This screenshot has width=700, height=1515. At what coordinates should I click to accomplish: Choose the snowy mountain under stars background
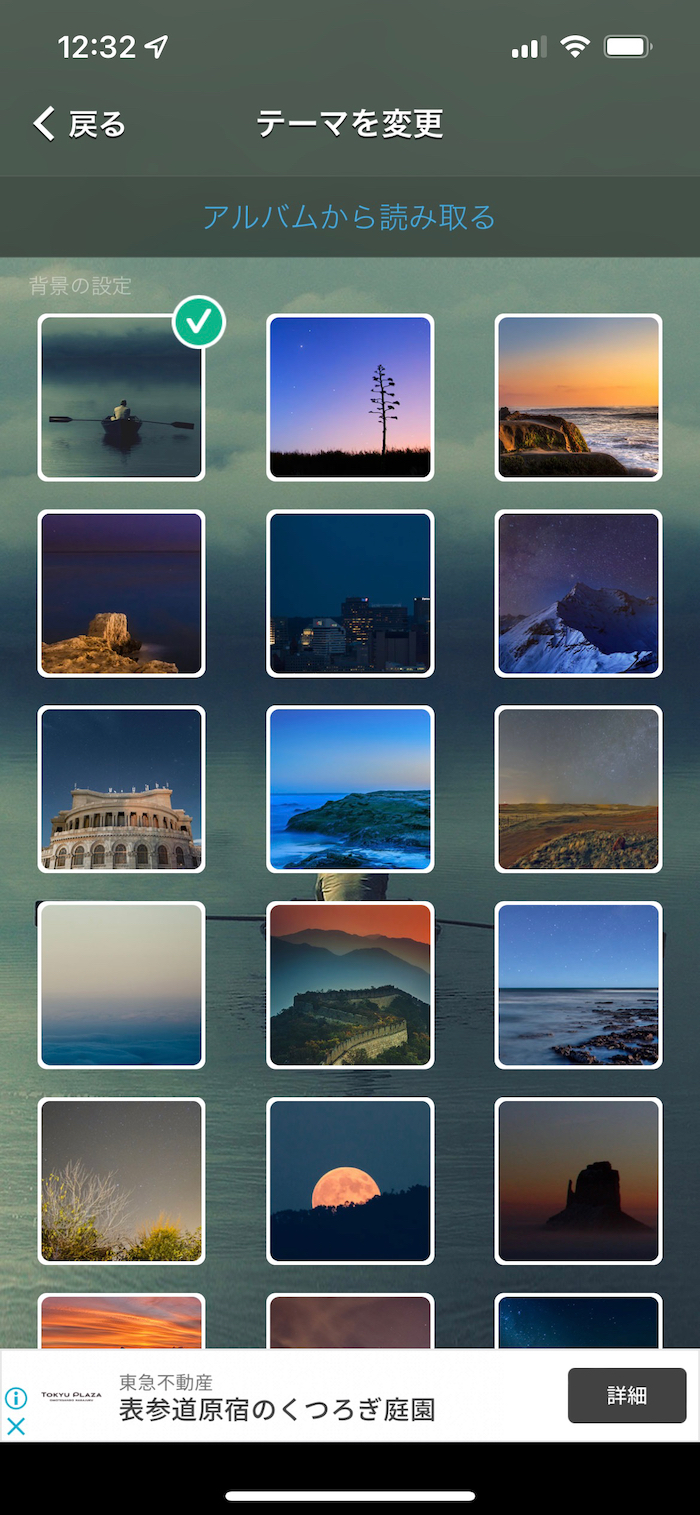point(578,594)
